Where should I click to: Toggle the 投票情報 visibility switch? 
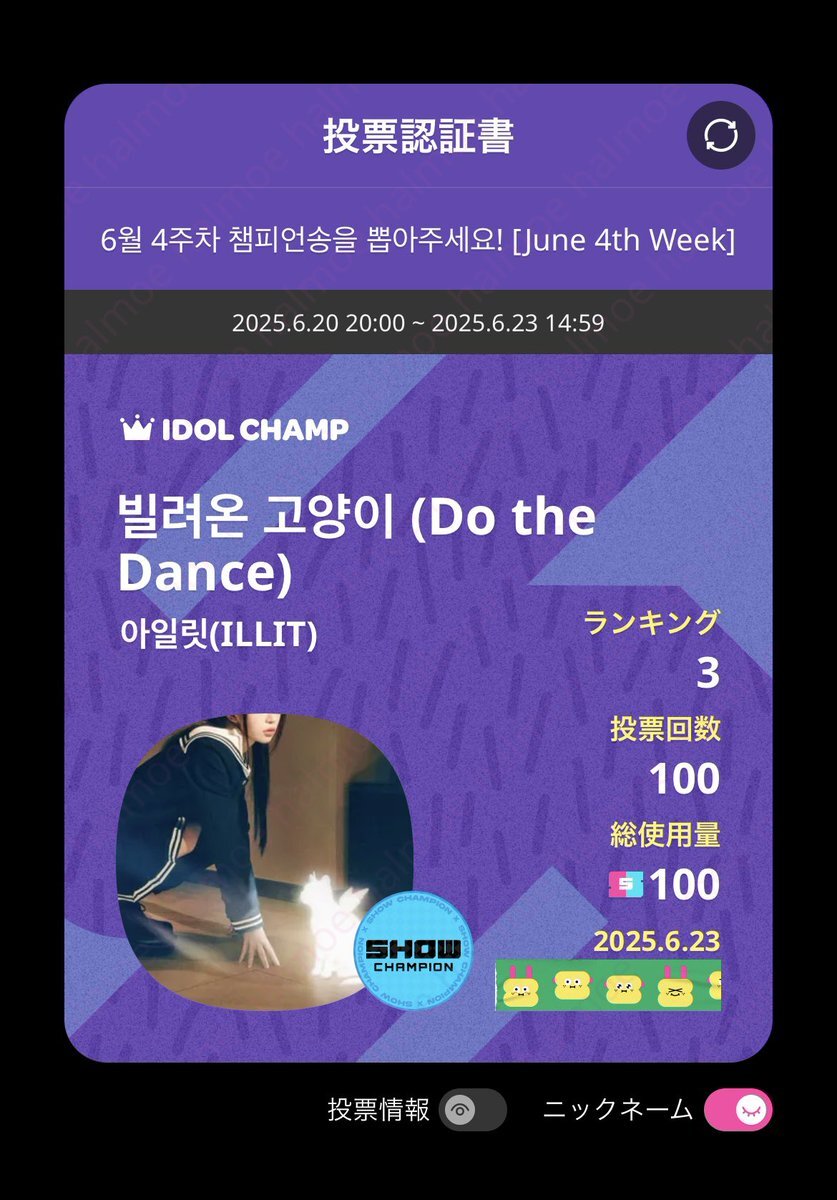pyautogui.click(x=473, y=1110)
